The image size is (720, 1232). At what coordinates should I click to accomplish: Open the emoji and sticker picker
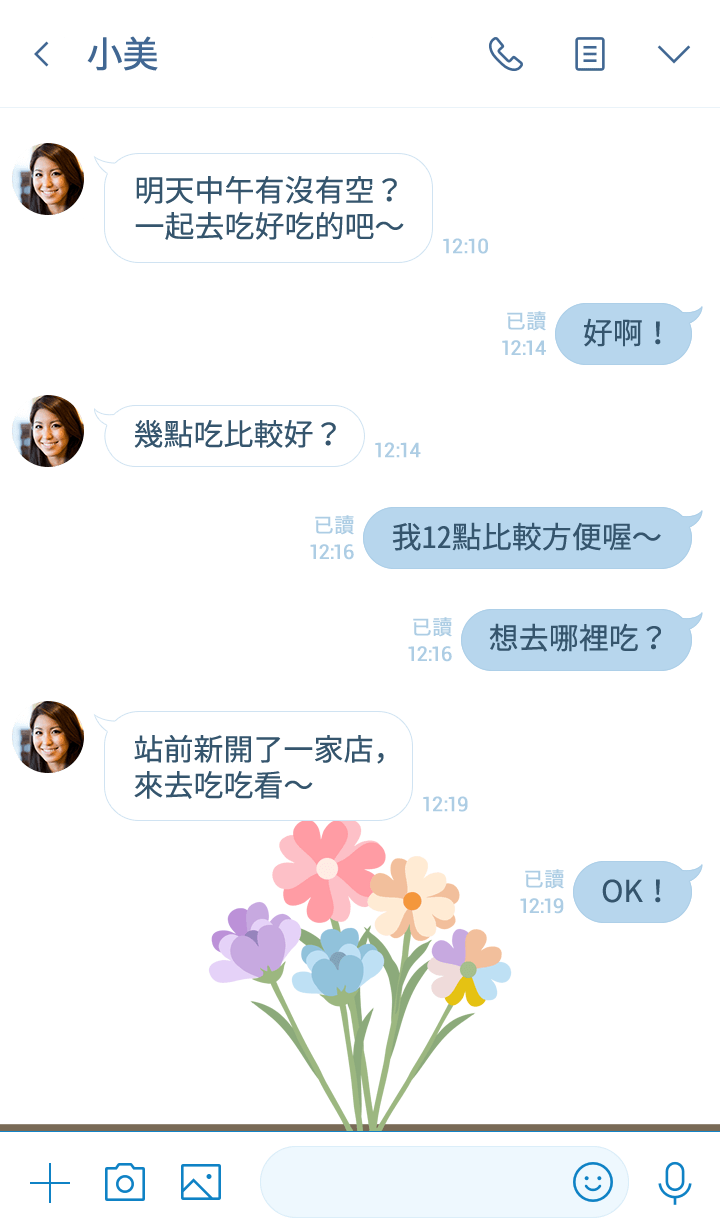(x=592, y=1183)
